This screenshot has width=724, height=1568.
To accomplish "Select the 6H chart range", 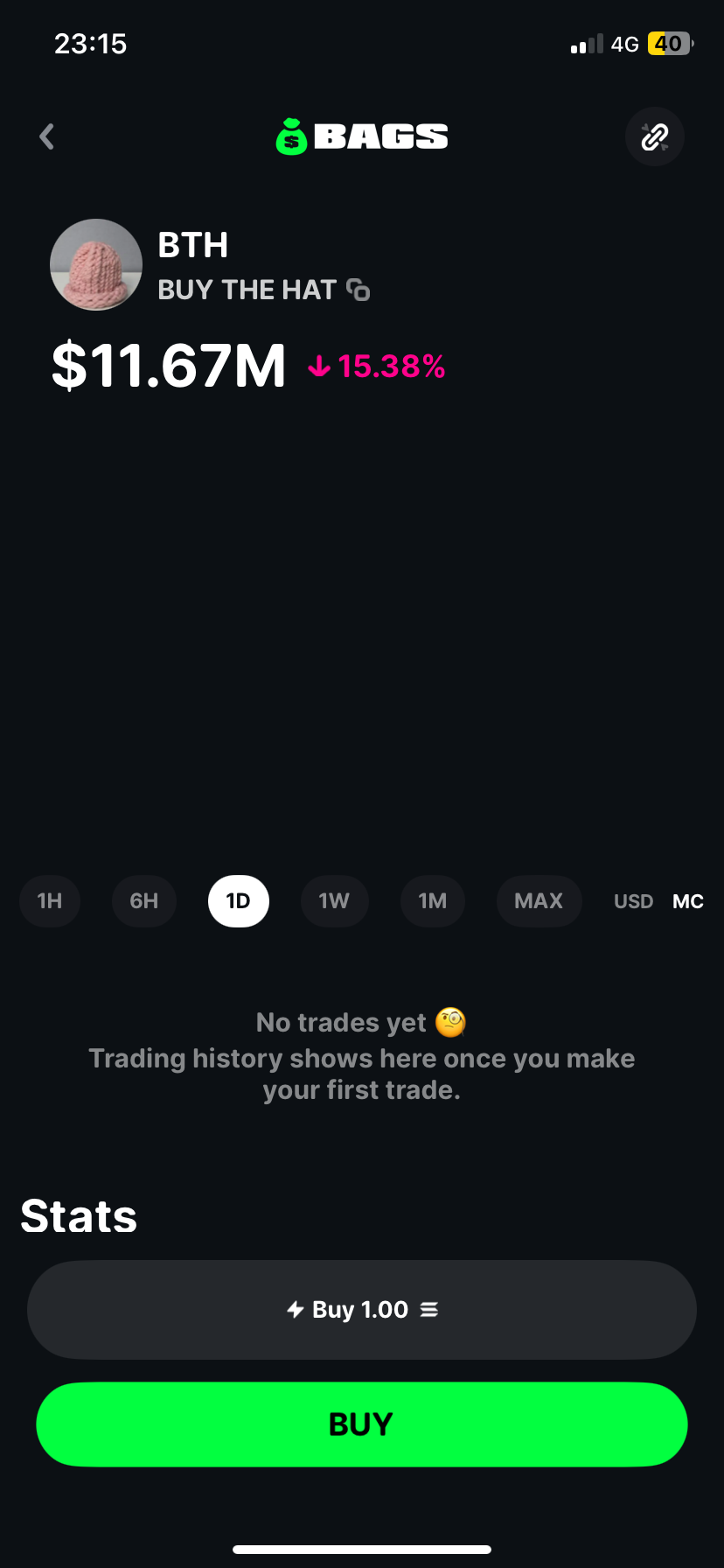I will pyautogui.click(x=144, y=901).
